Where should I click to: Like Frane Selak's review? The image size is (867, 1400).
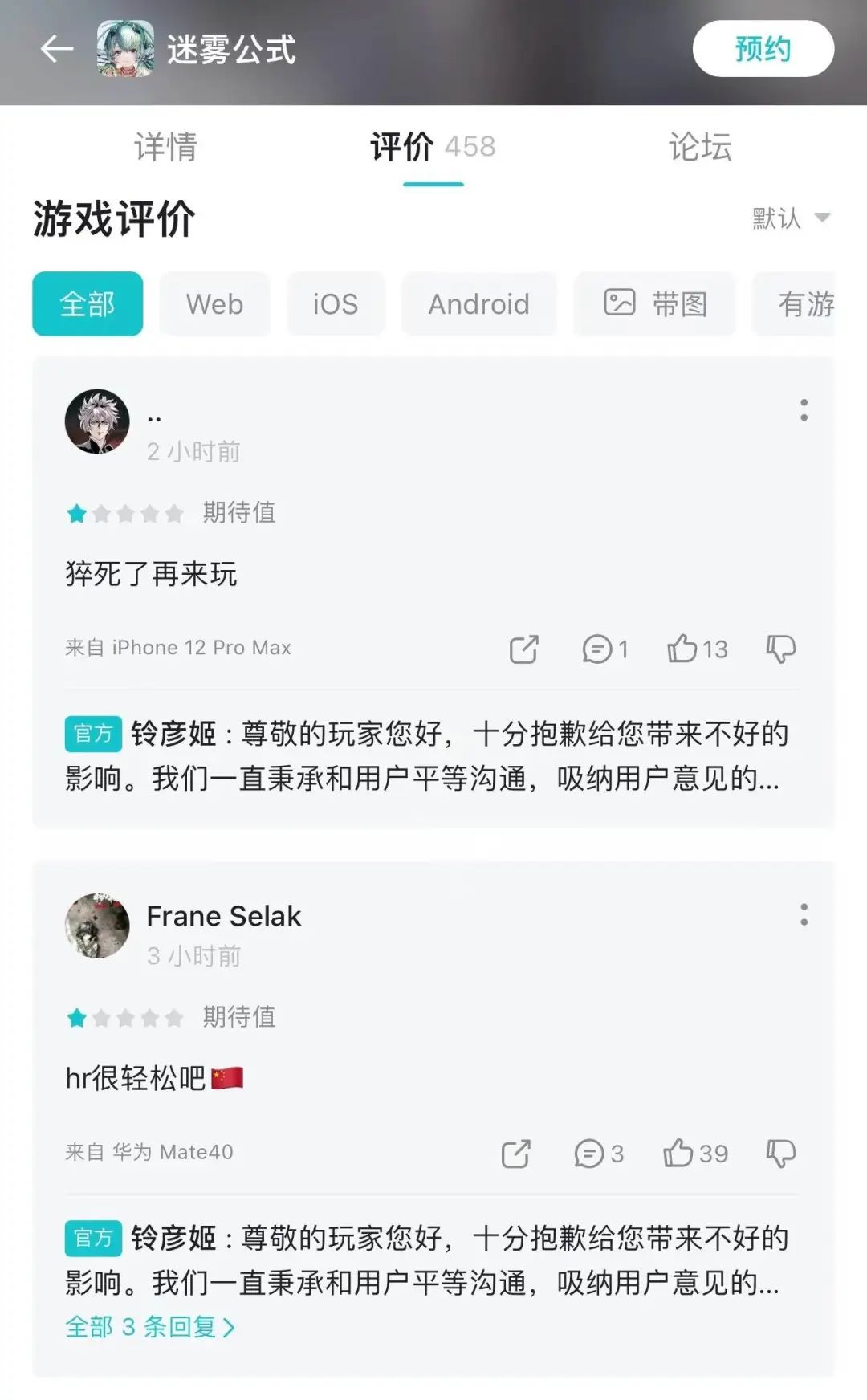click(695, 1154)
